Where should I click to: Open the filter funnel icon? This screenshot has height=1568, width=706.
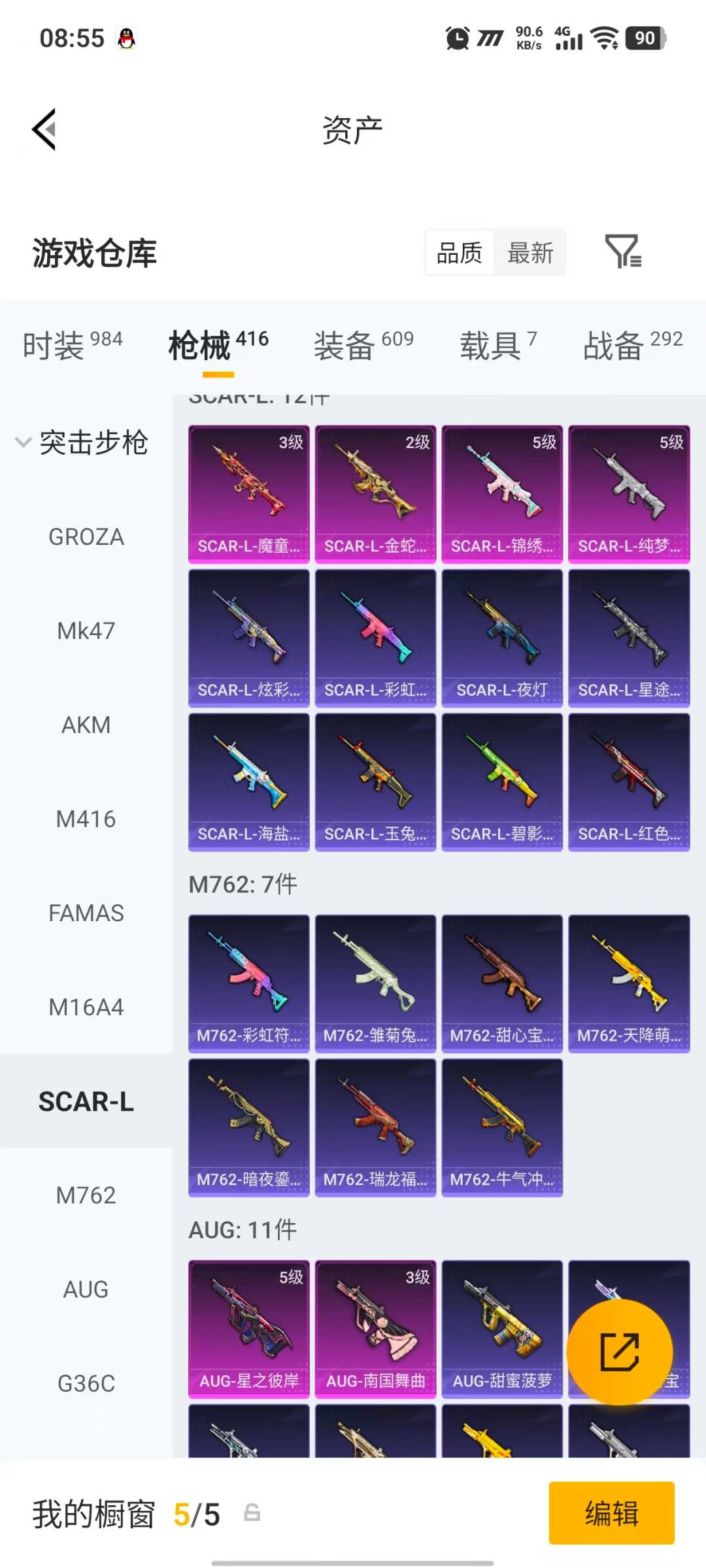point(622,252)
